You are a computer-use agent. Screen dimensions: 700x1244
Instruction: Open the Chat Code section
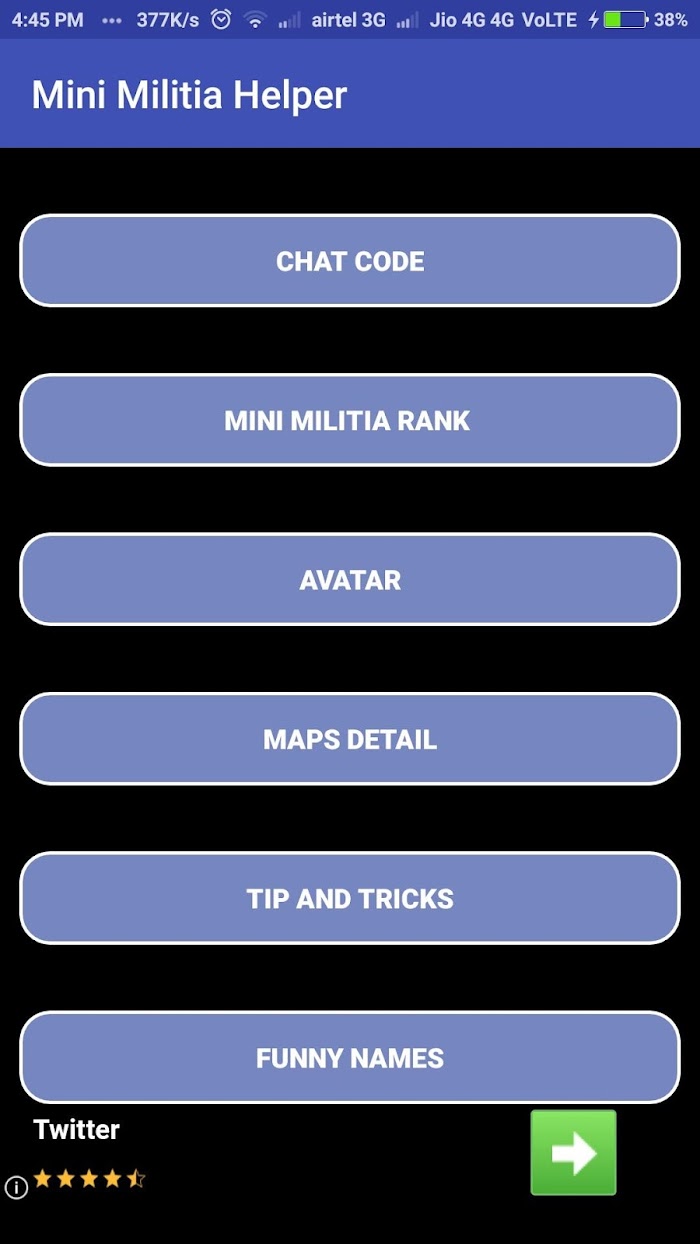(350, 260)
